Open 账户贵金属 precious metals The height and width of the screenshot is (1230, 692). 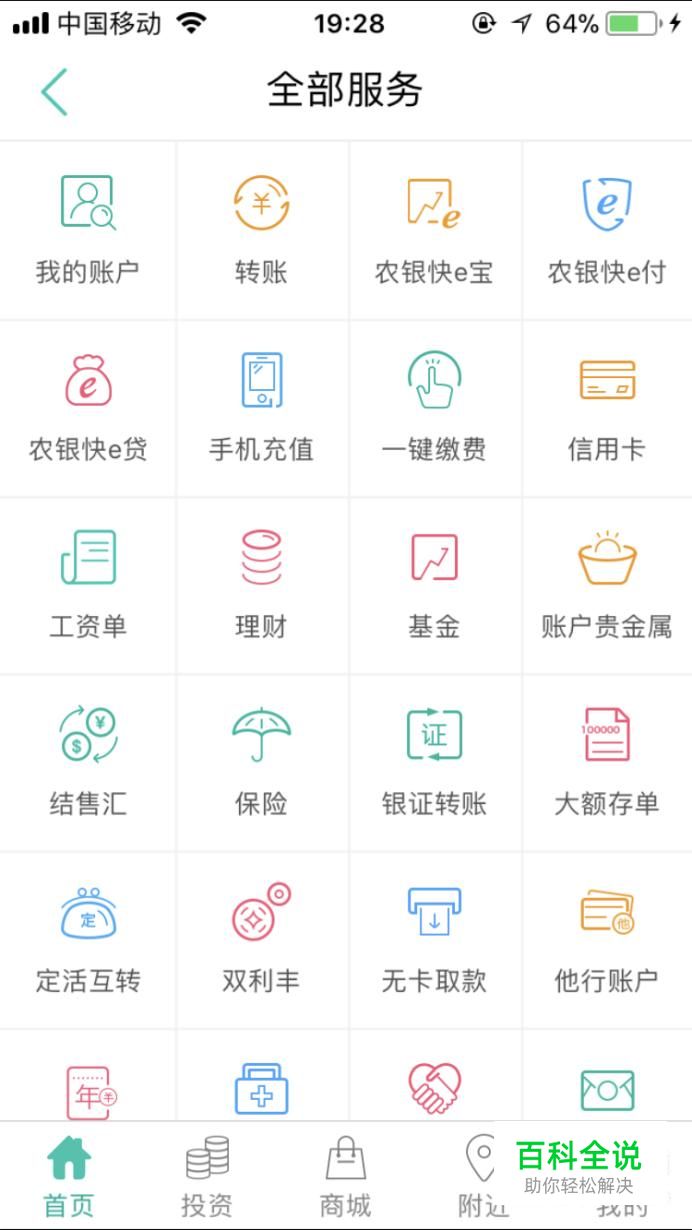tap(607, 586)
